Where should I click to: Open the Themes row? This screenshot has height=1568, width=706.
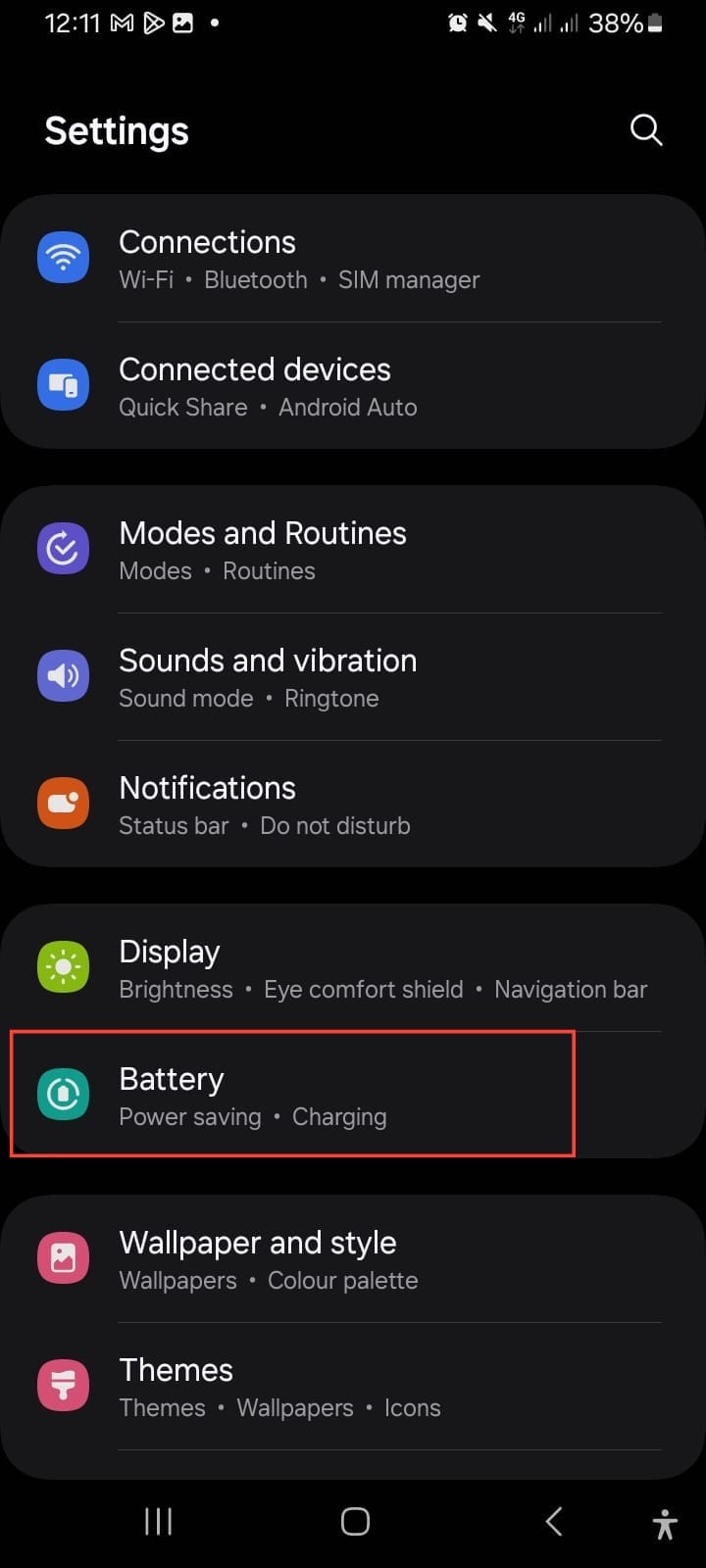coord(353,1387)
